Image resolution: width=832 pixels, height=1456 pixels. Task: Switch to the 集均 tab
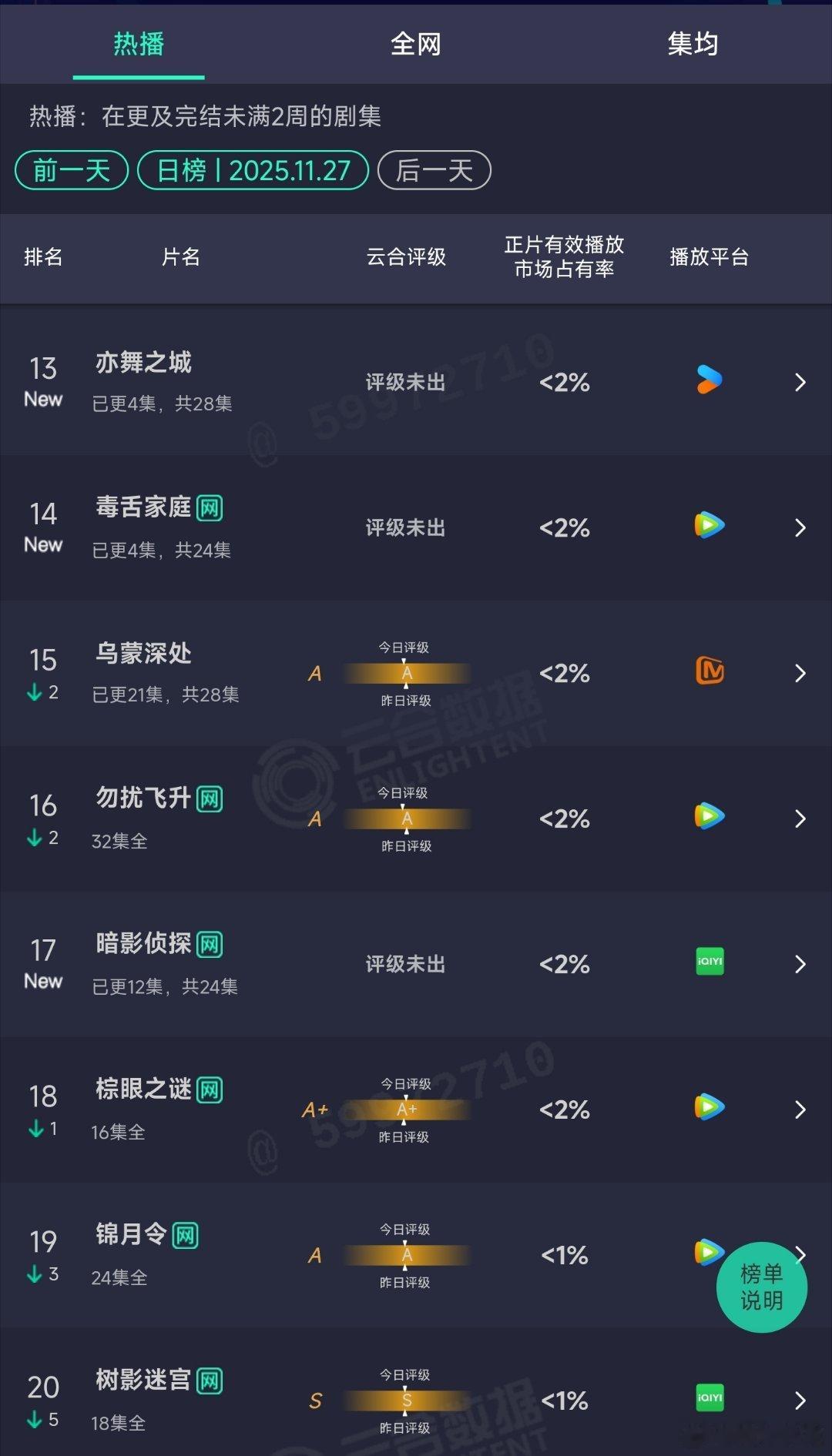(x=693, y=45)
